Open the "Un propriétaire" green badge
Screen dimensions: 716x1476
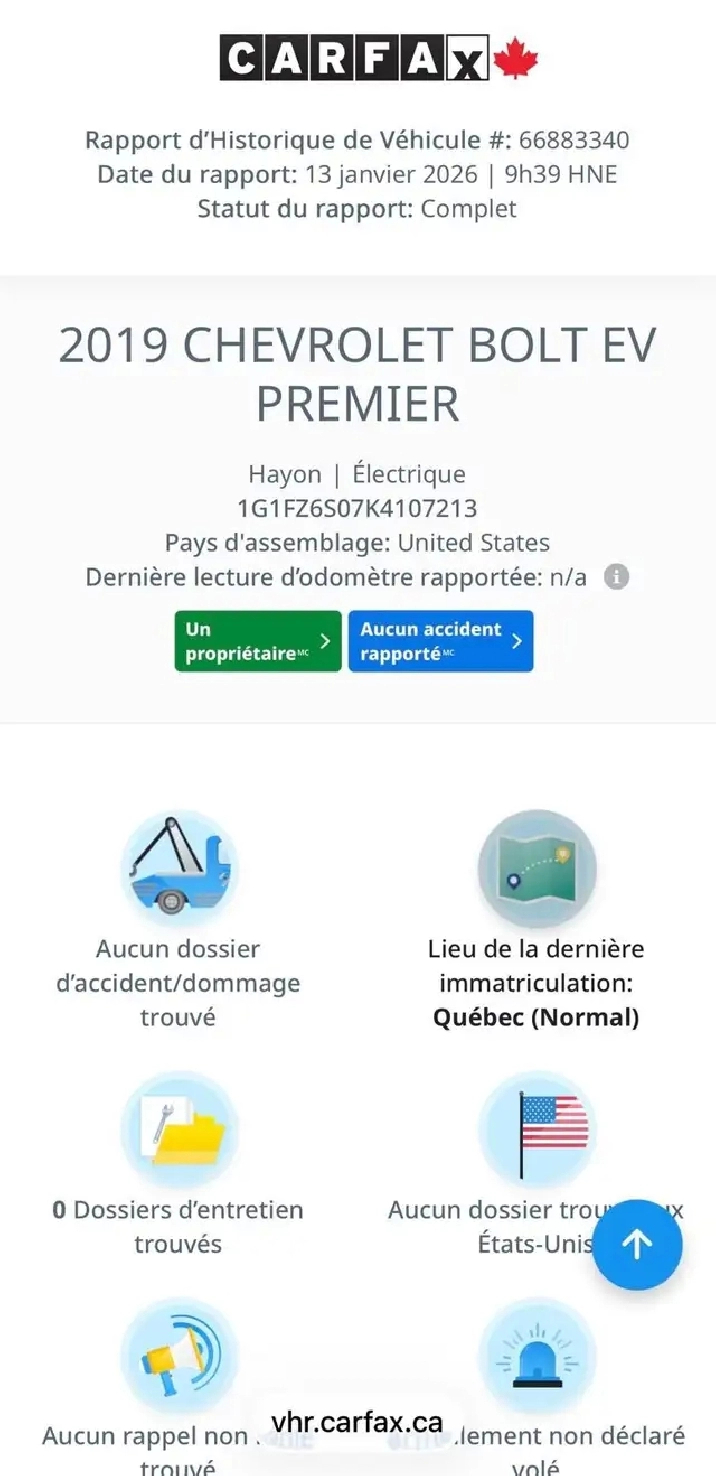coord(258,641)
